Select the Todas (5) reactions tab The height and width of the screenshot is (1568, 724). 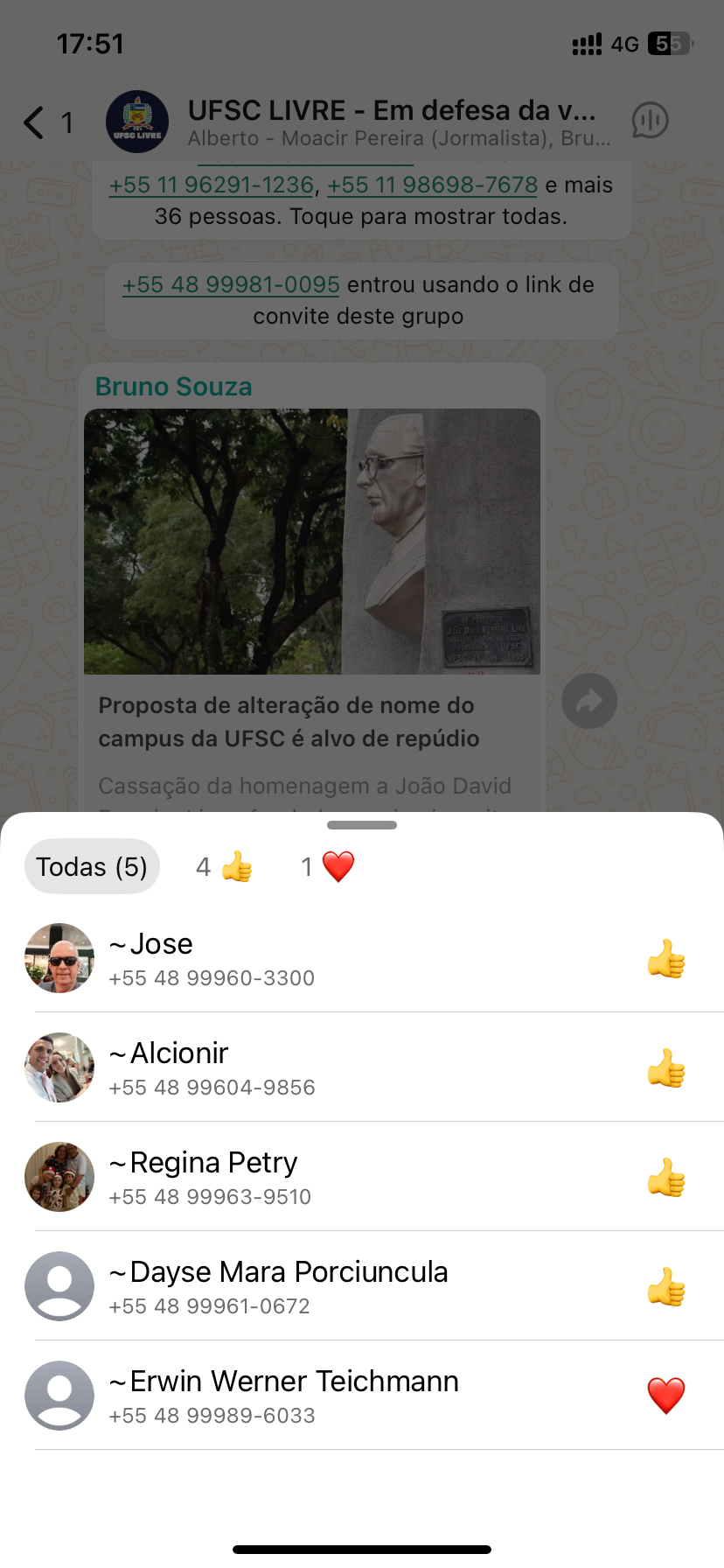92,866
